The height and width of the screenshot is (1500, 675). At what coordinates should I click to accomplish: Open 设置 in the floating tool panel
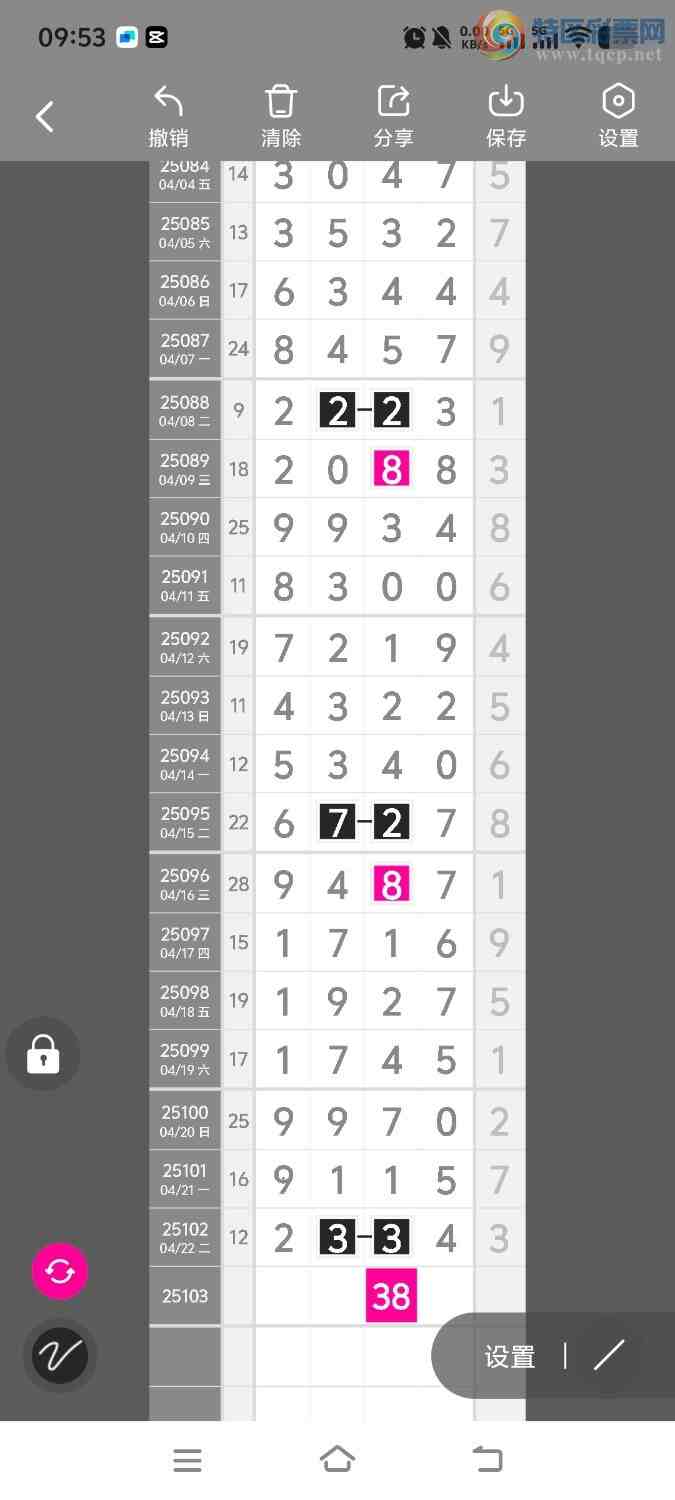510,1357
